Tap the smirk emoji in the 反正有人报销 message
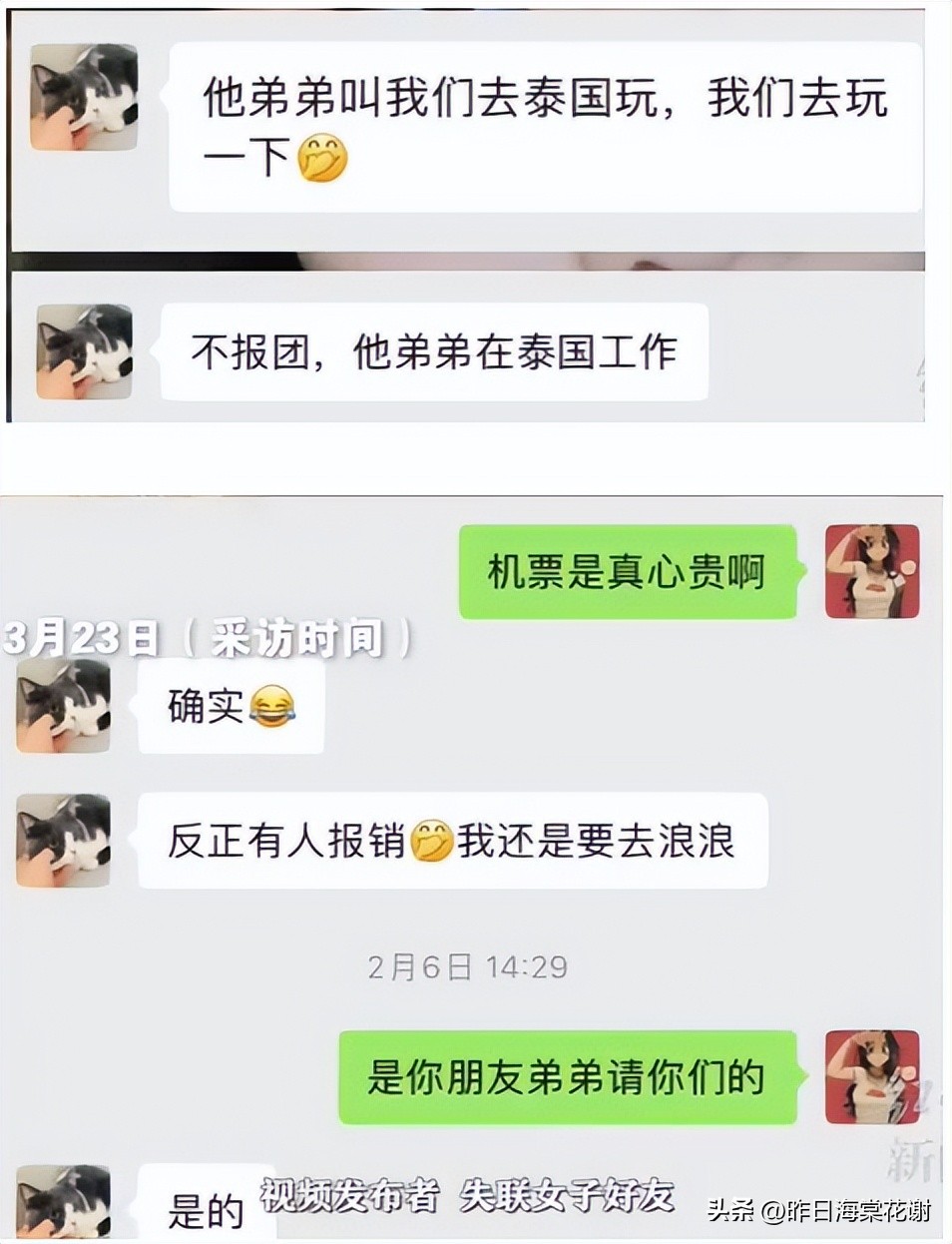 click(x=429, y=839)
